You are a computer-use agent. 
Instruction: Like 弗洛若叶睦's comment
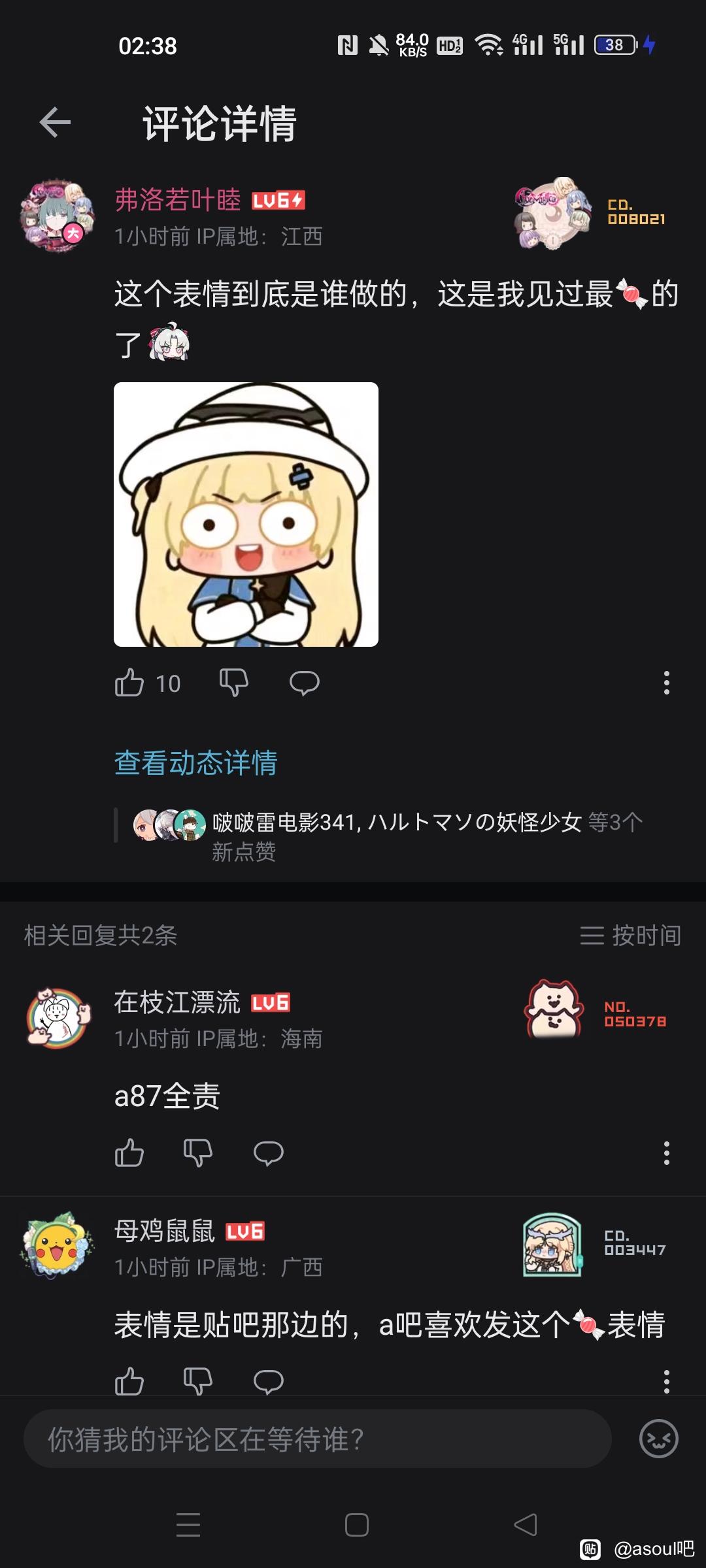[129, 683]
